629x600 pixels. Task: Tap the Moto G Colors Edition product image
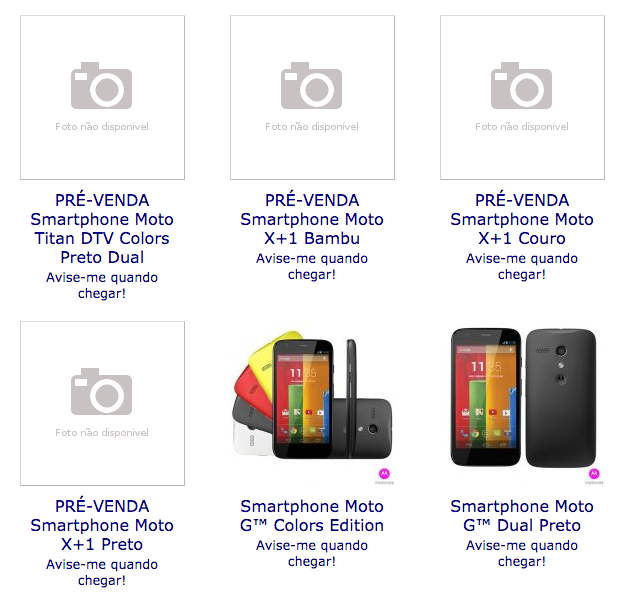click(x=311, y=403)
